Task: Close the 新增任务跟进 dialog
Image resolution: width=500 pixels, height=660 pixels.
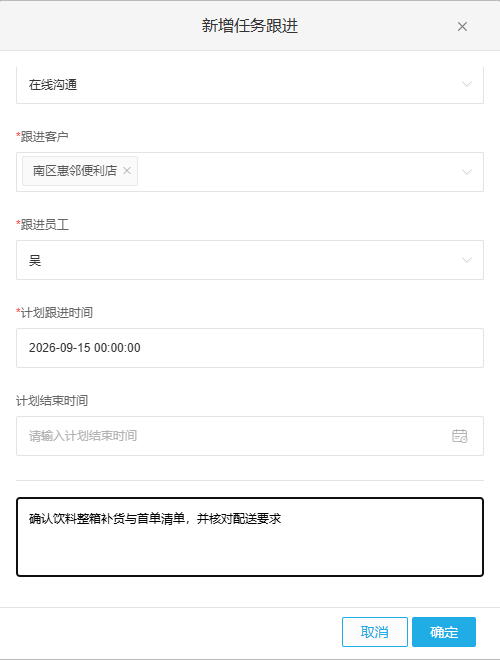Action: click(462, 27)
